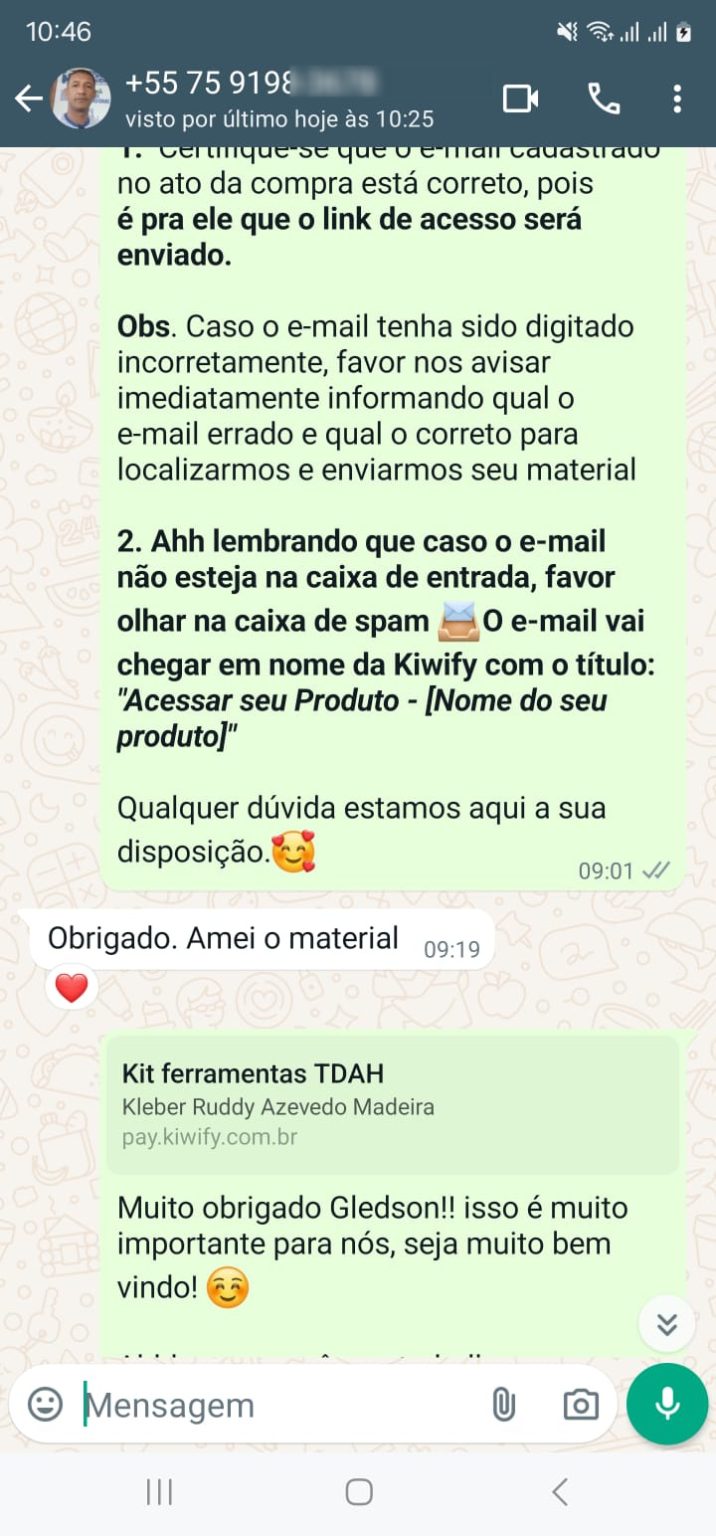Viewport: 716px width, 1536px height.
Task: Tap the voice message microphone
Action: click(667, 1404)
